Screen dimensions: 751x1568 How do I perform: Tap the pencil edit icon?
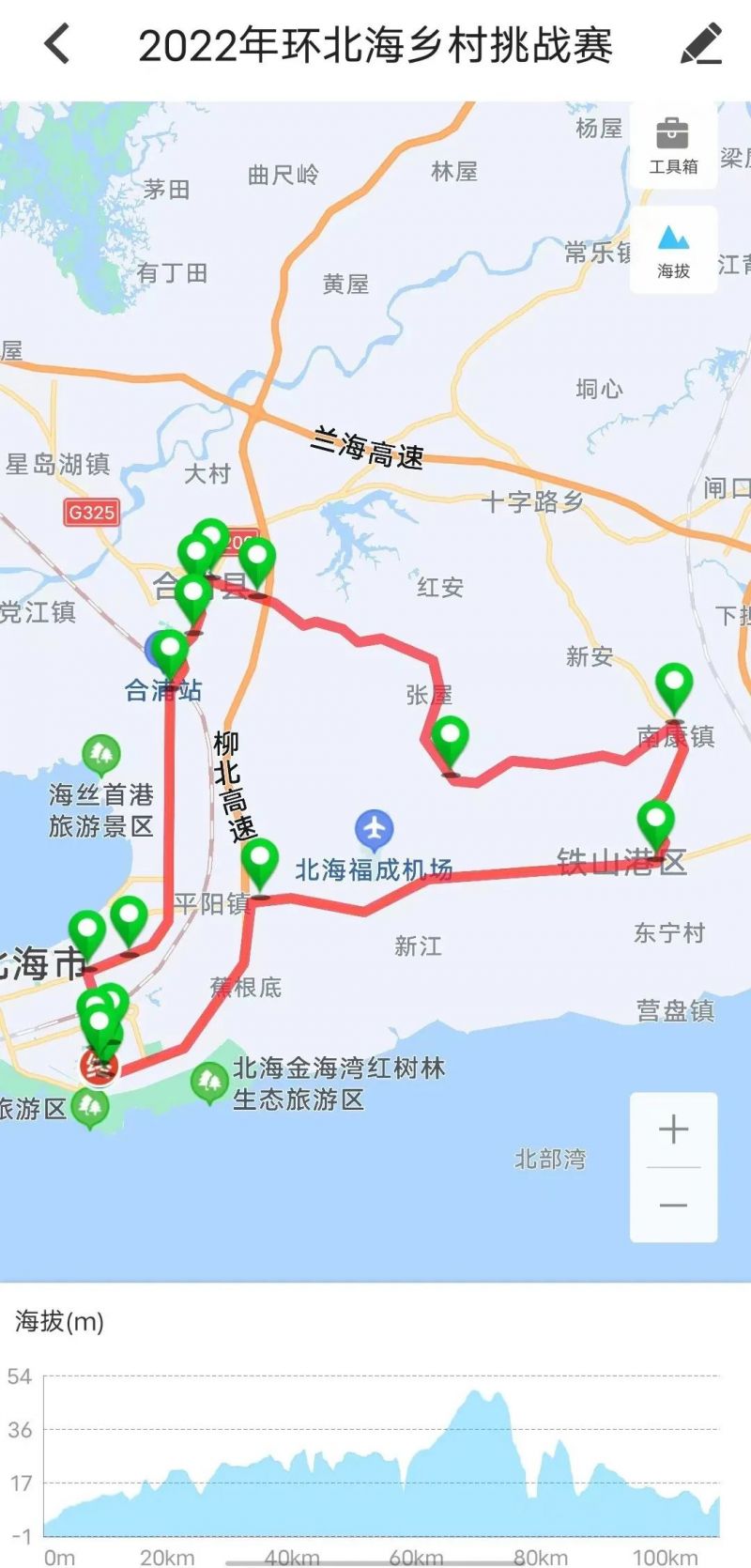700,44
